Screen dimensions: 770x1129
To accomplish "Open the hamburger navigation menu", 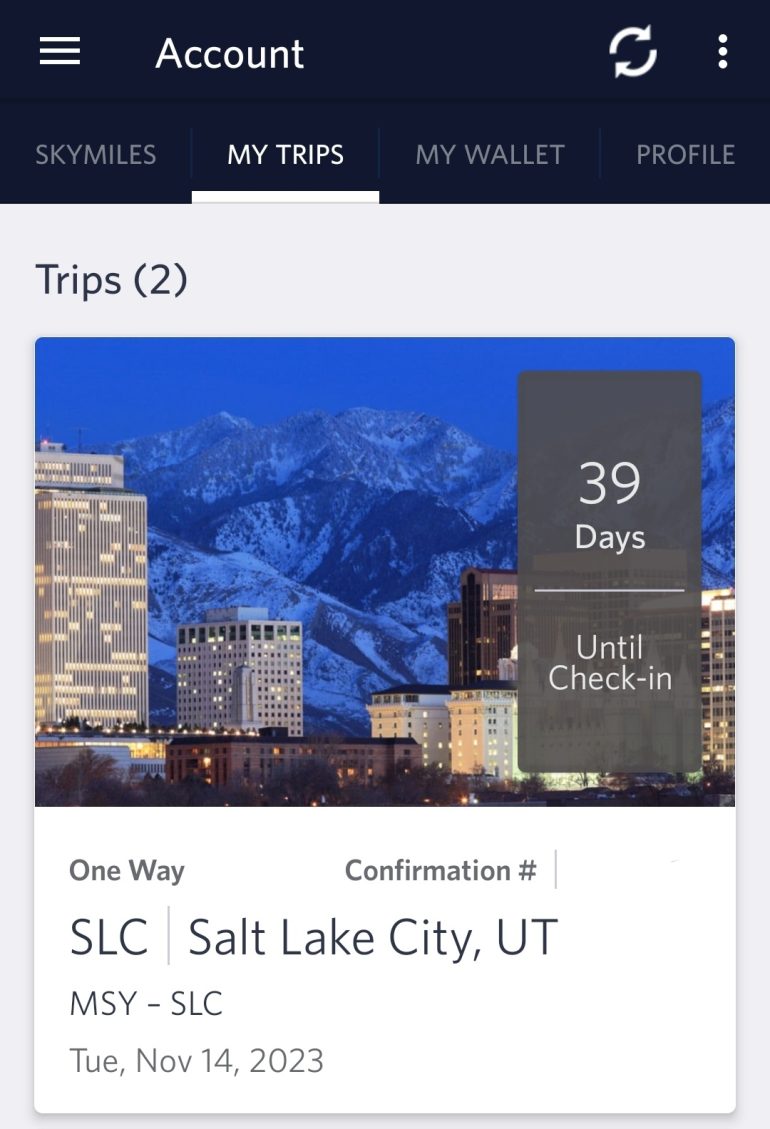I will tap(60, 52).
